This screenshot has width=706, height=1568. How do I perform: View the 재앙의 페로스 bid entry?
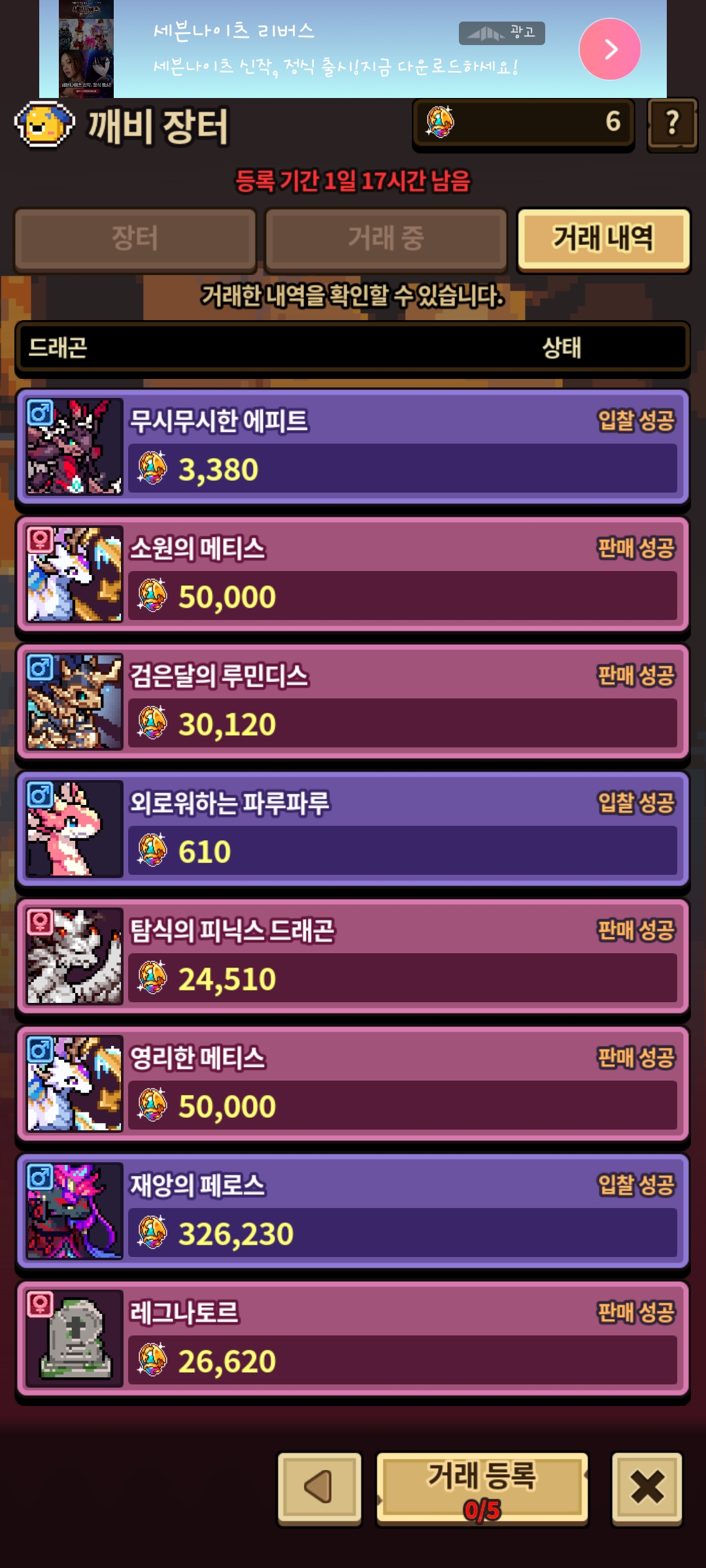tap(353, 1211)
